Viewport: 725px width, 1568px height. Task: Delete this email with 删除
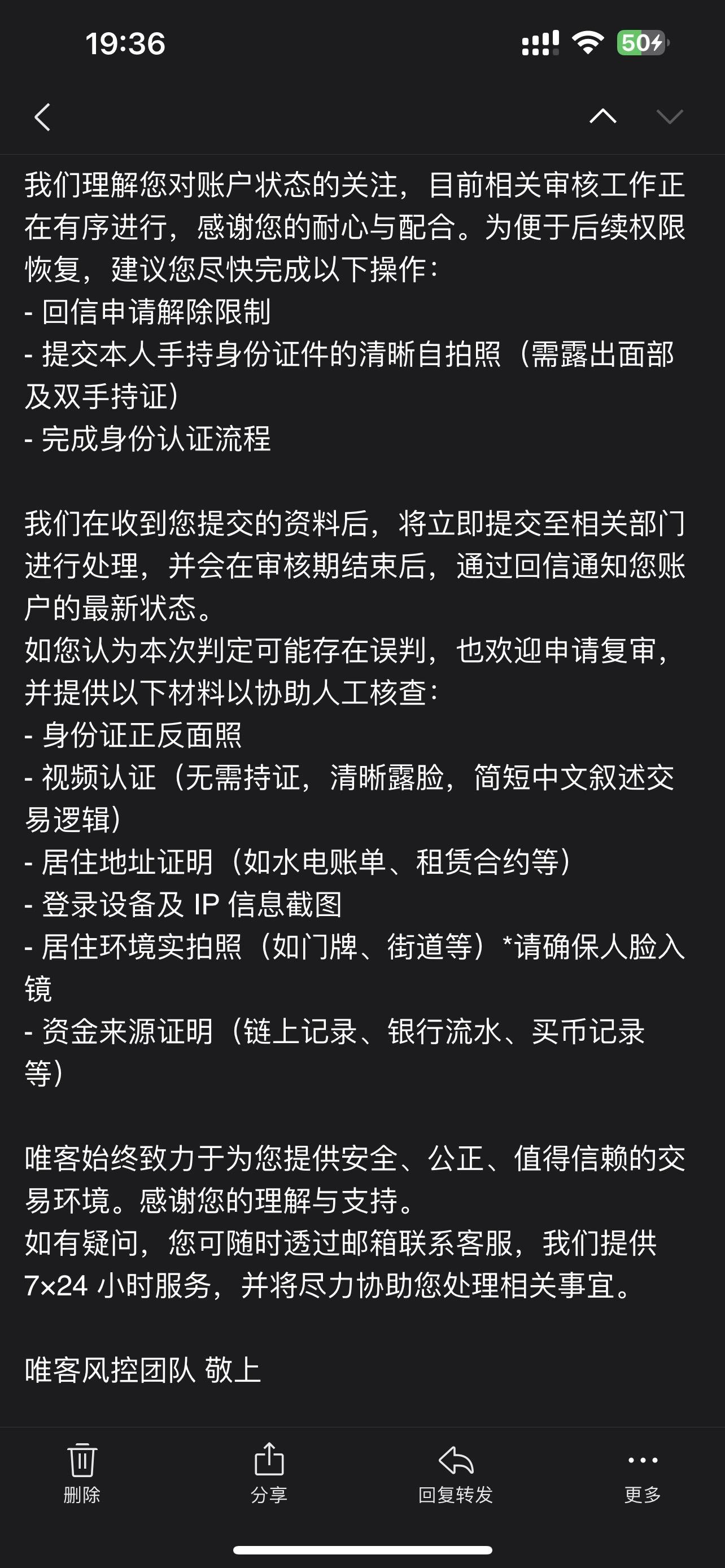pyautogui.click(x=81, y=1472)
